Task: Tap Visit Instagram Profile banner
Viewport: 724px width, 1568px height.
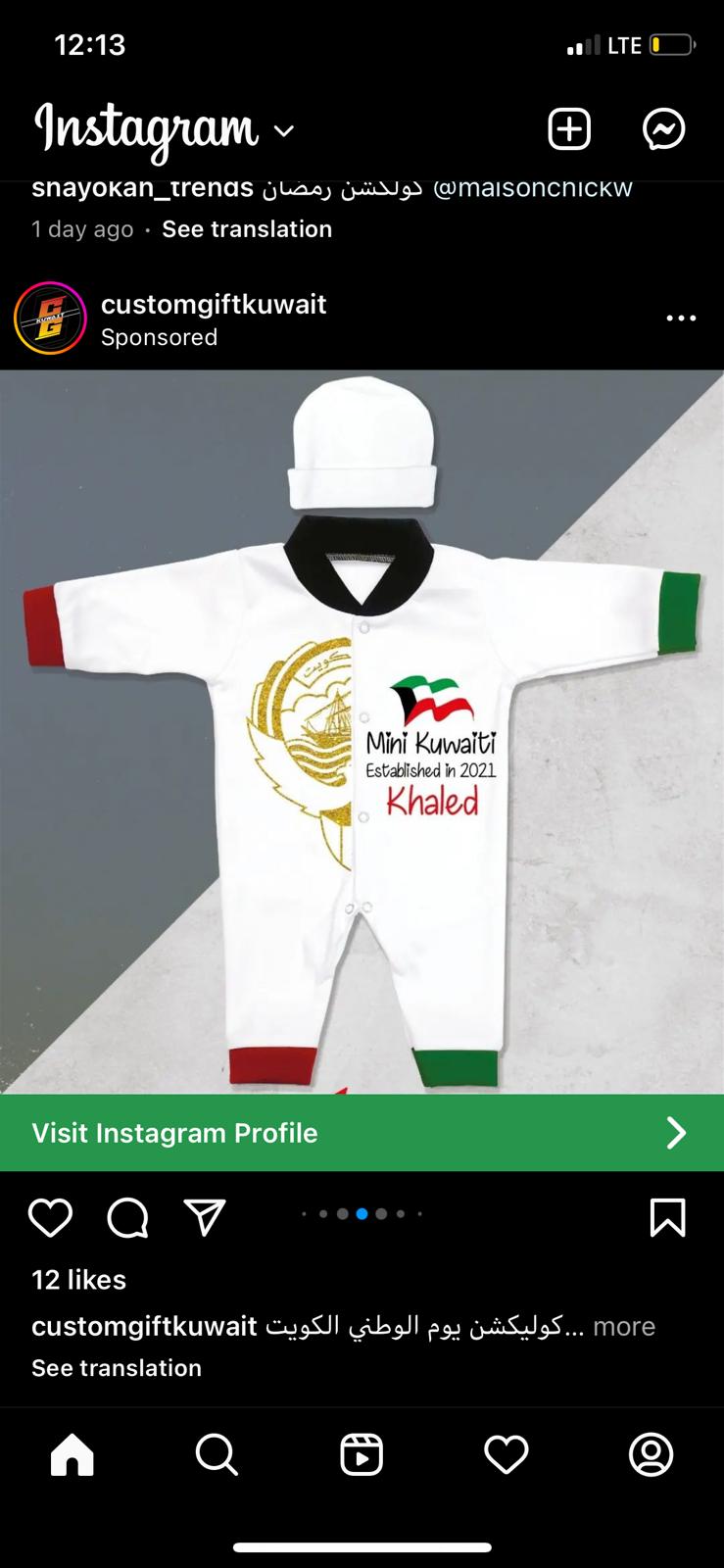Action: click(362, 1133)
